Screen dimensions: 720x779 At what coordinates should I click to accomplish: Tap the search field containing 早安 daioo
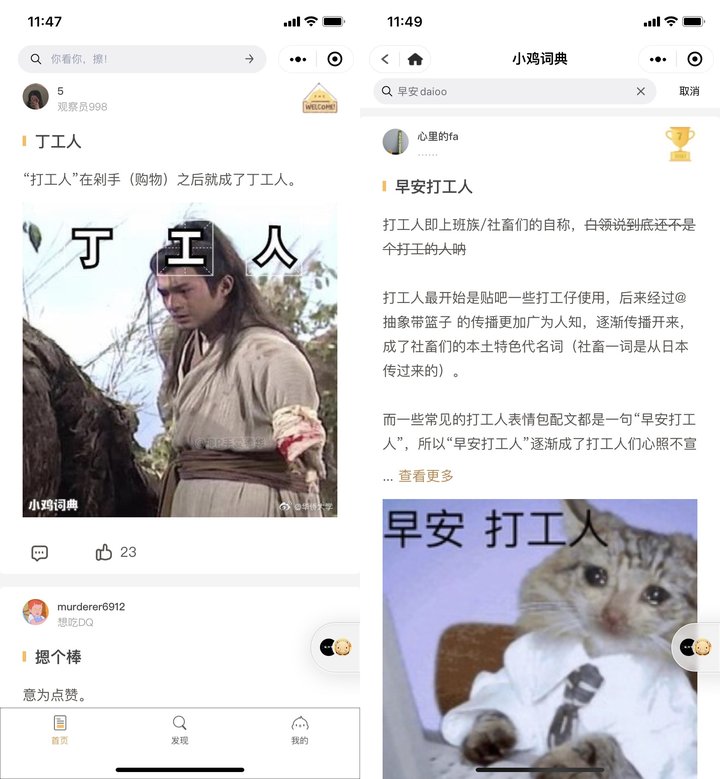coord(500,90)
